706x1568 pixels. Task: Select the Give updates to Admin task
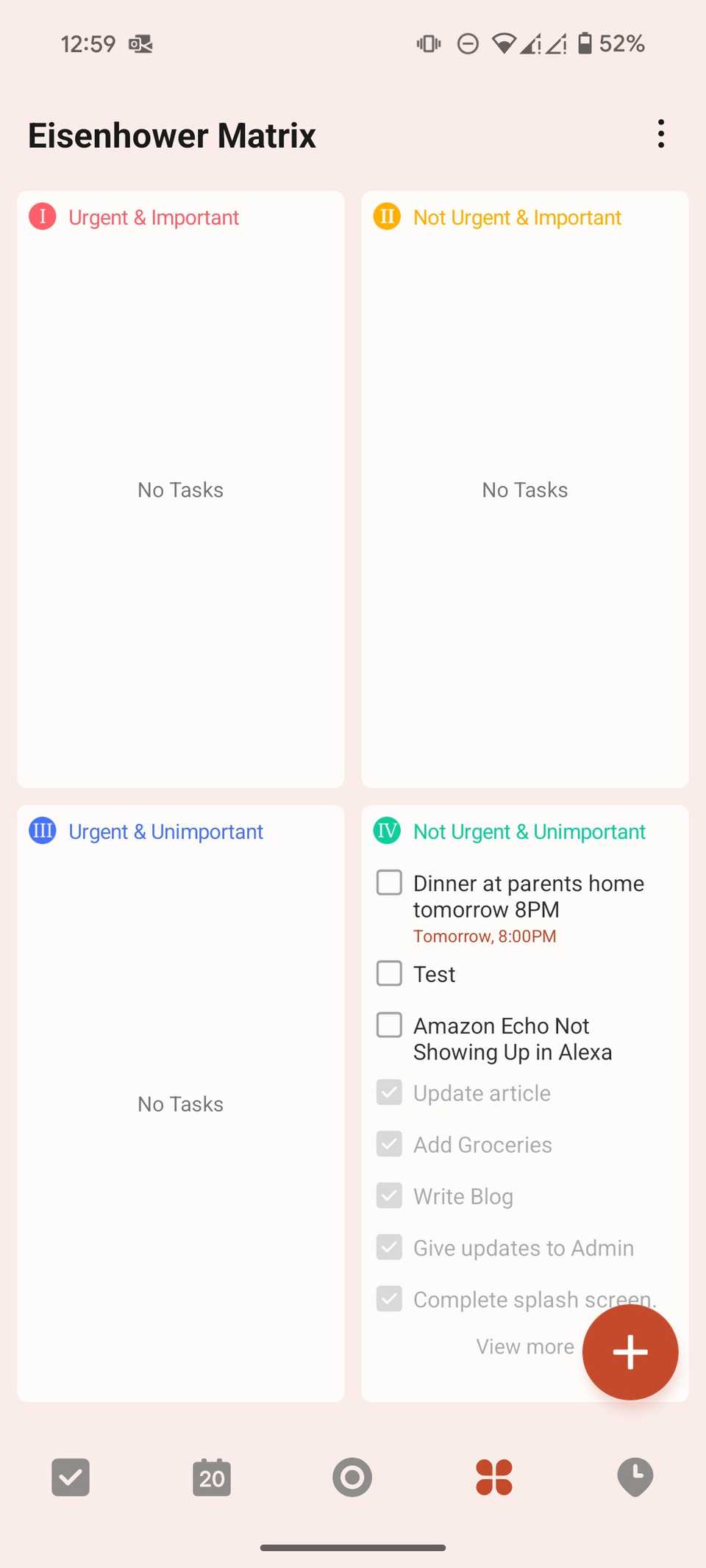click(524, 1247)
